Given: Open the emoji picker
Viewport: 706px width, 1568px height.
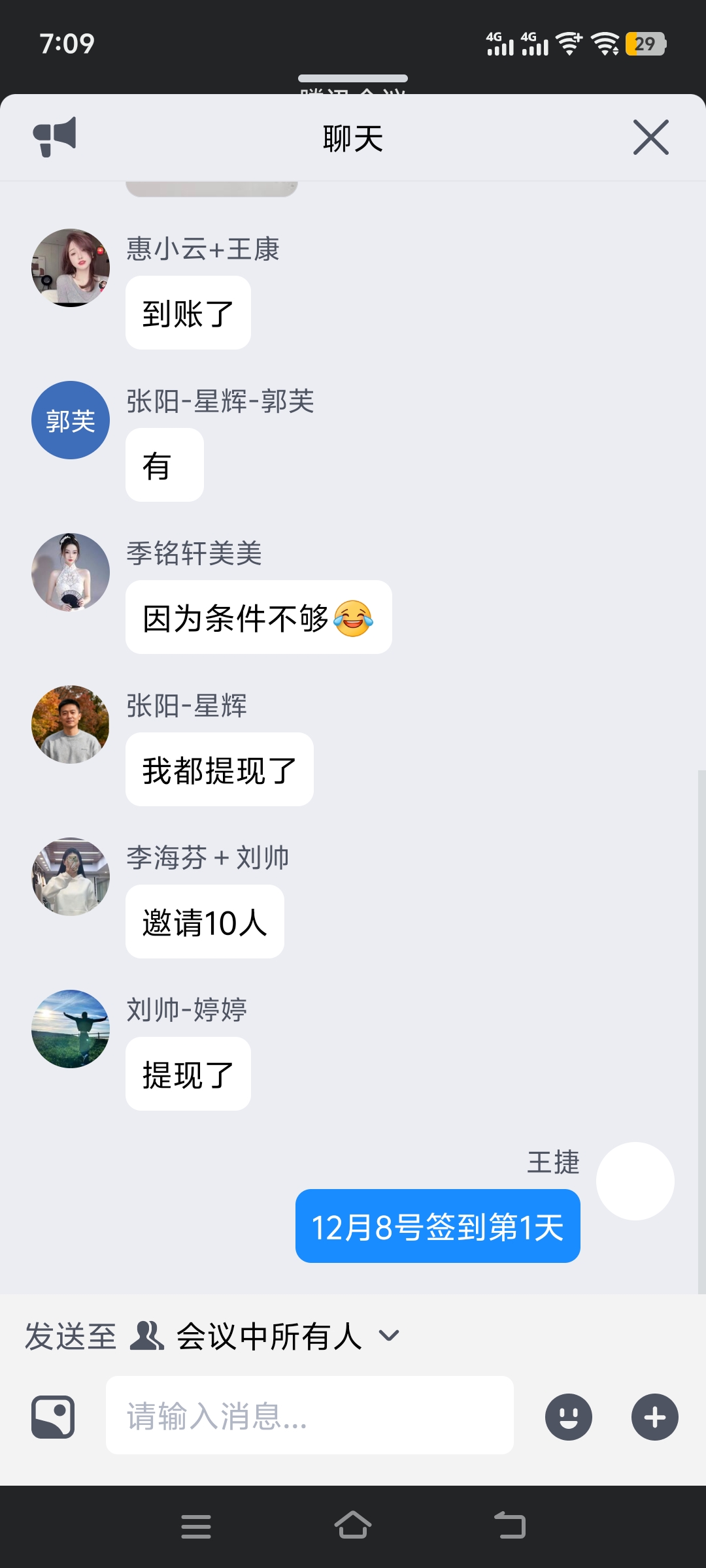Looking at the screenshot, I should [568, 1416].
